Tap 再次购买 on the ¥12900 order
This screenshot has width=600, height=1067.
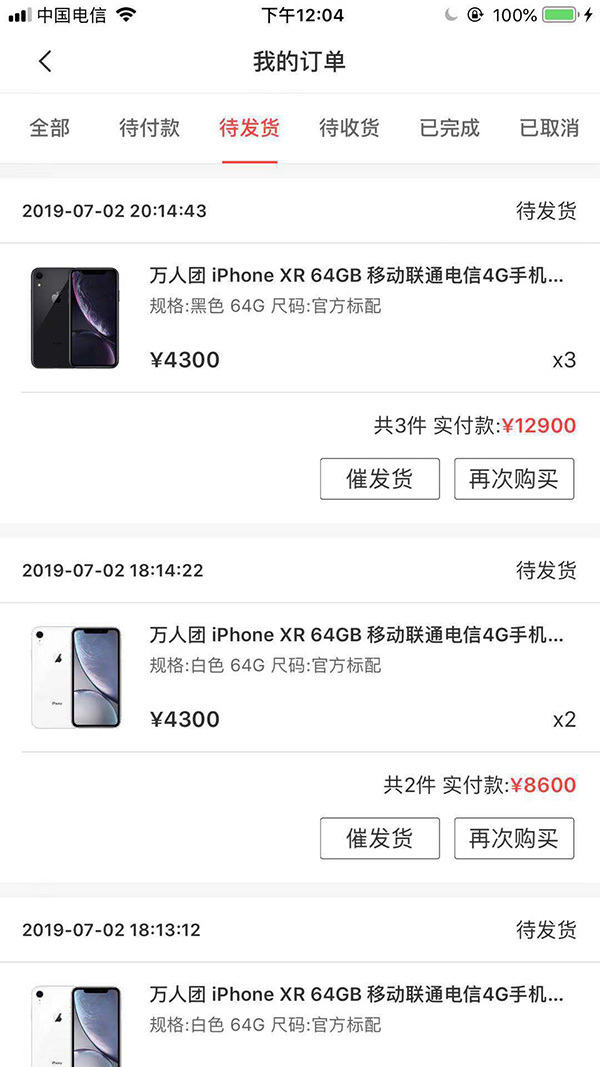pos(514,479)
